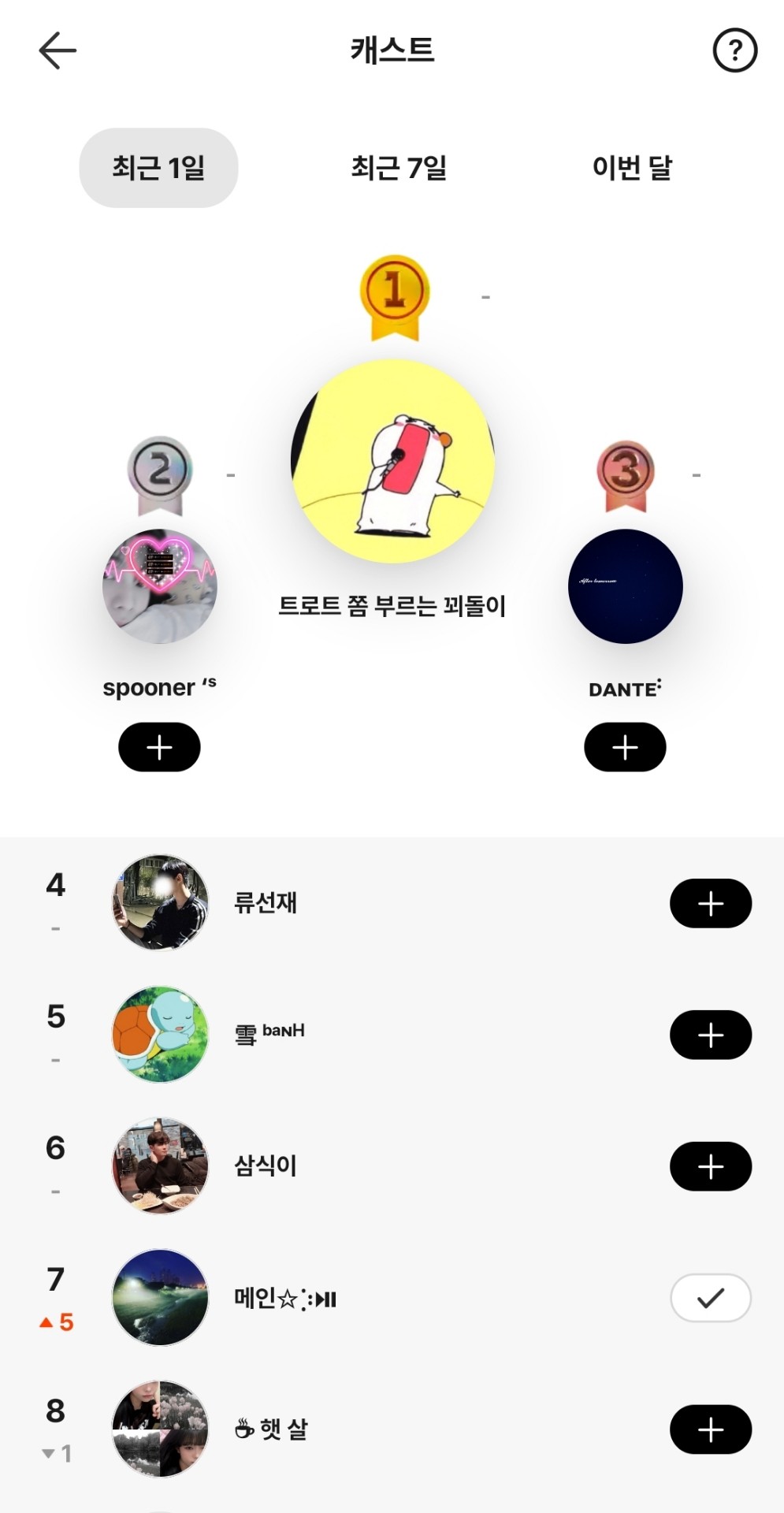
Task: Select the 최근 1일 tab
Action: [158, 168]
